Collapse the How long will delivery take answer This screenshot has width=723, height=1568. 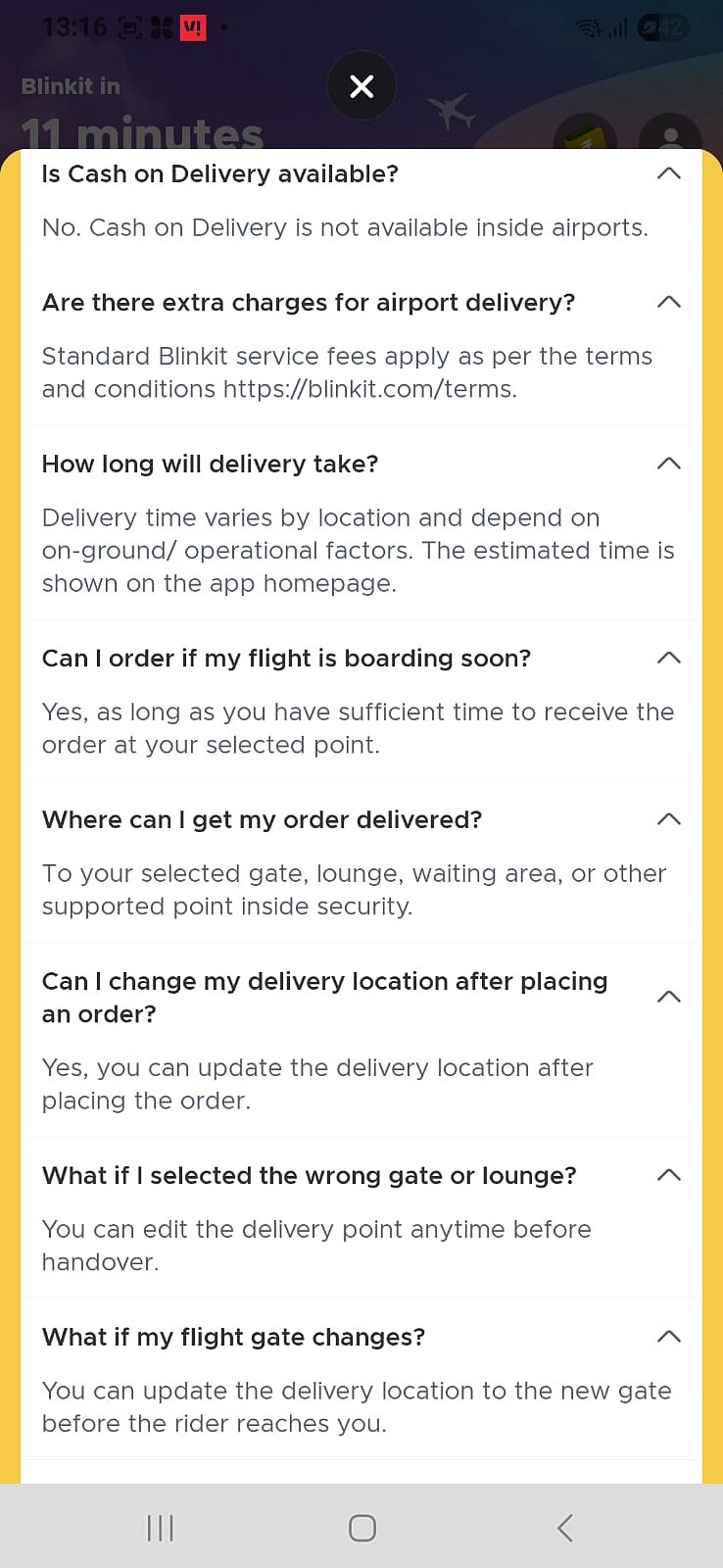pos(668,464)
